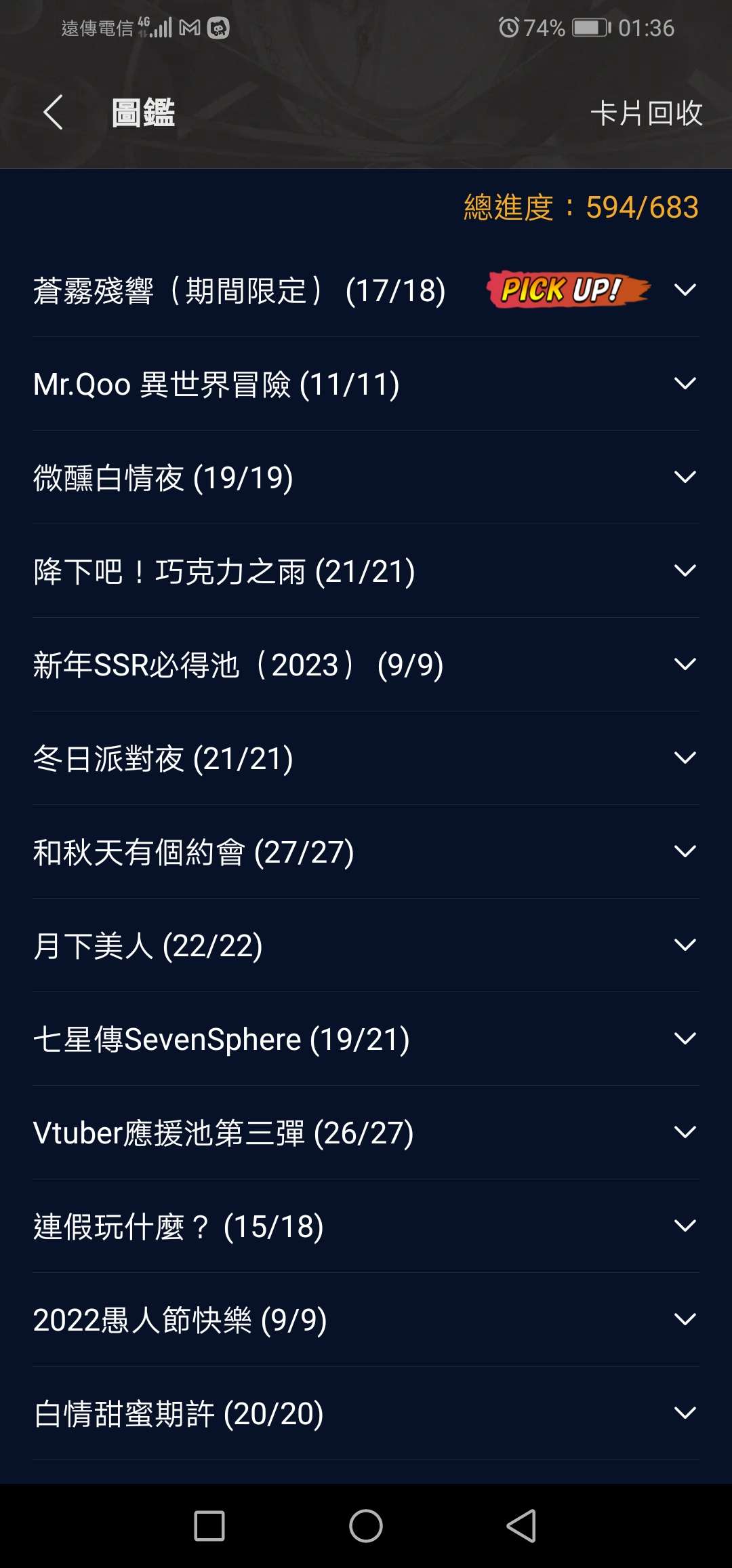Open 卡片回收 card recycling

pos(646,113)
